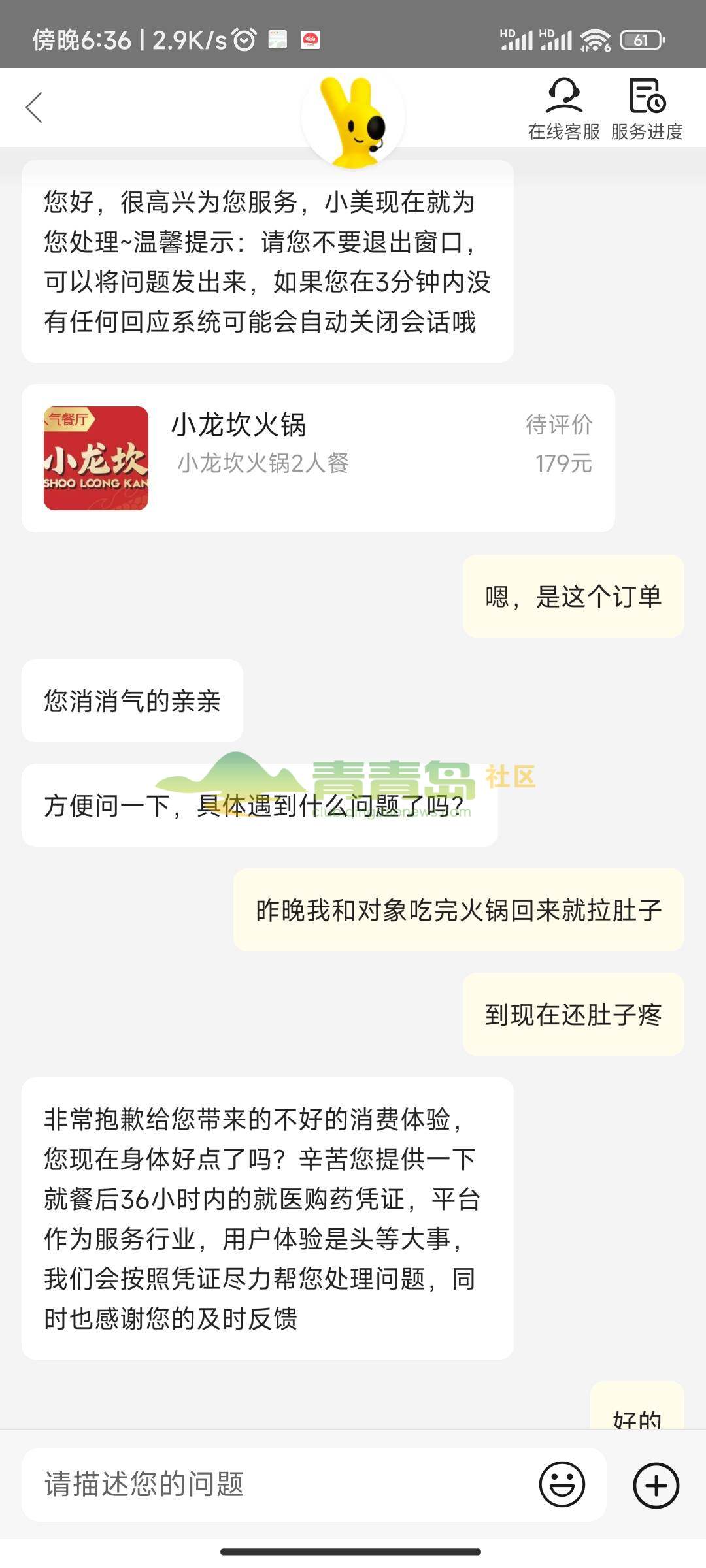Open the emoji picker
706x1568 pixels.
tap(562, 1484)
